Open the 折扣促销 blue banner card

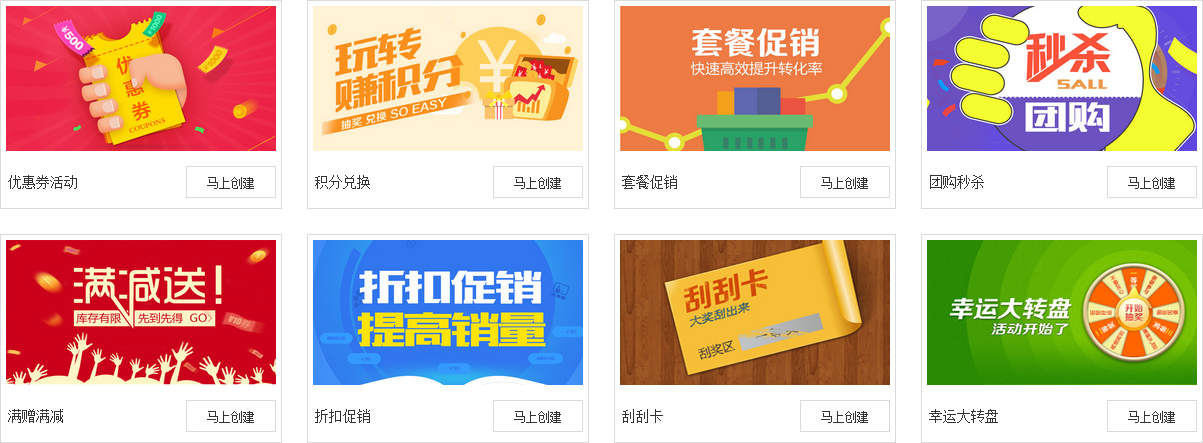448,312
